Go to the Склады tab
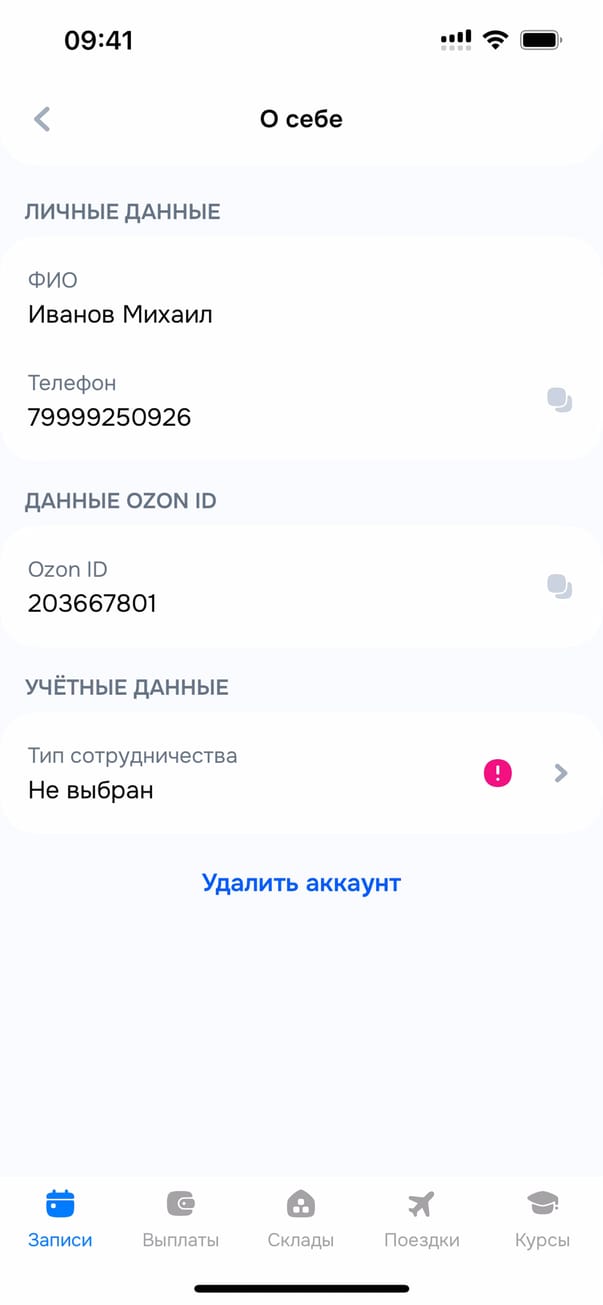Screen dimensions: 603x1305 click(301, 1218)
